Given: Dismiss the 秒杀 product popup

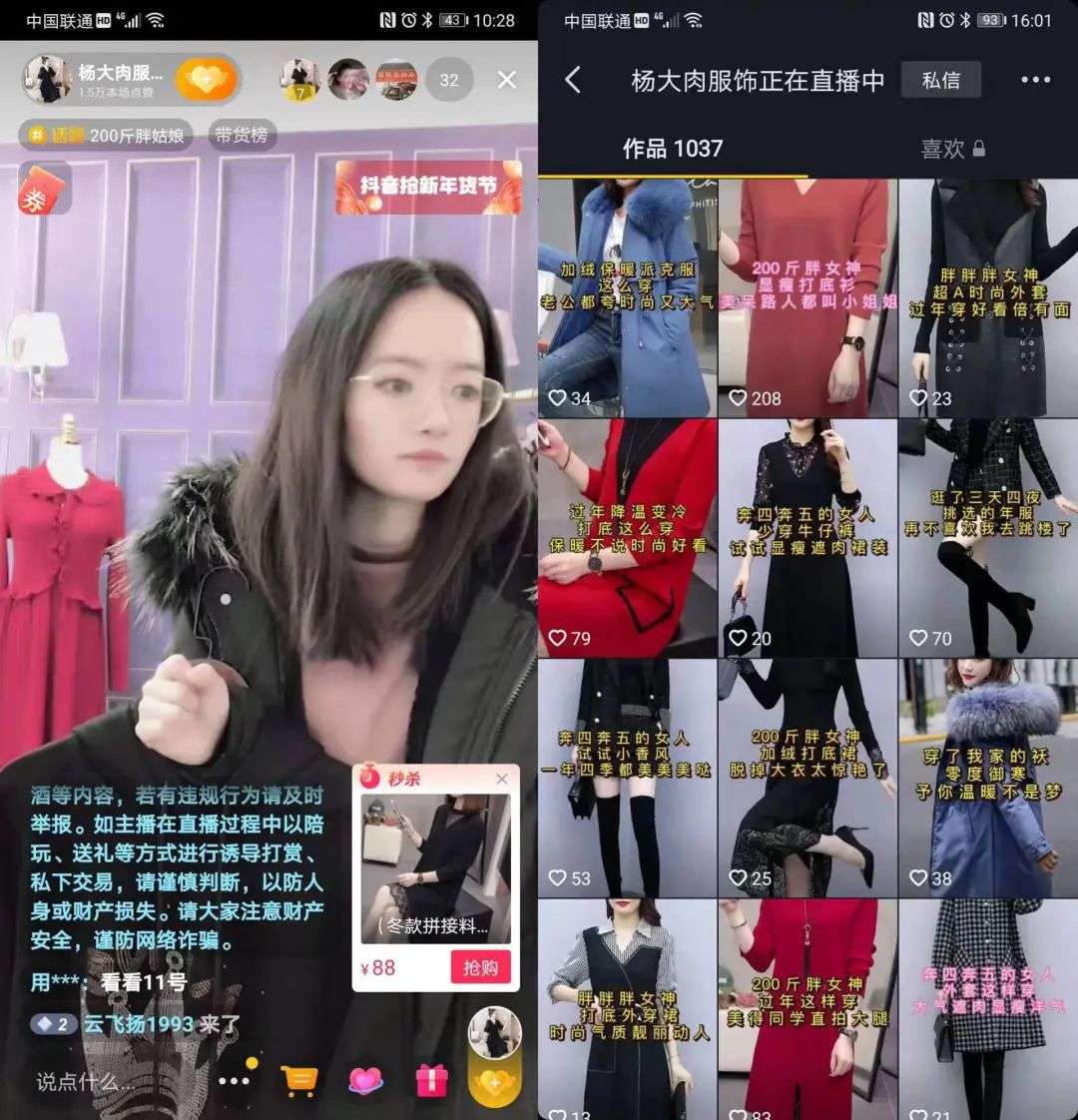Looking at the screenshot, I should (x=502, y=779).
